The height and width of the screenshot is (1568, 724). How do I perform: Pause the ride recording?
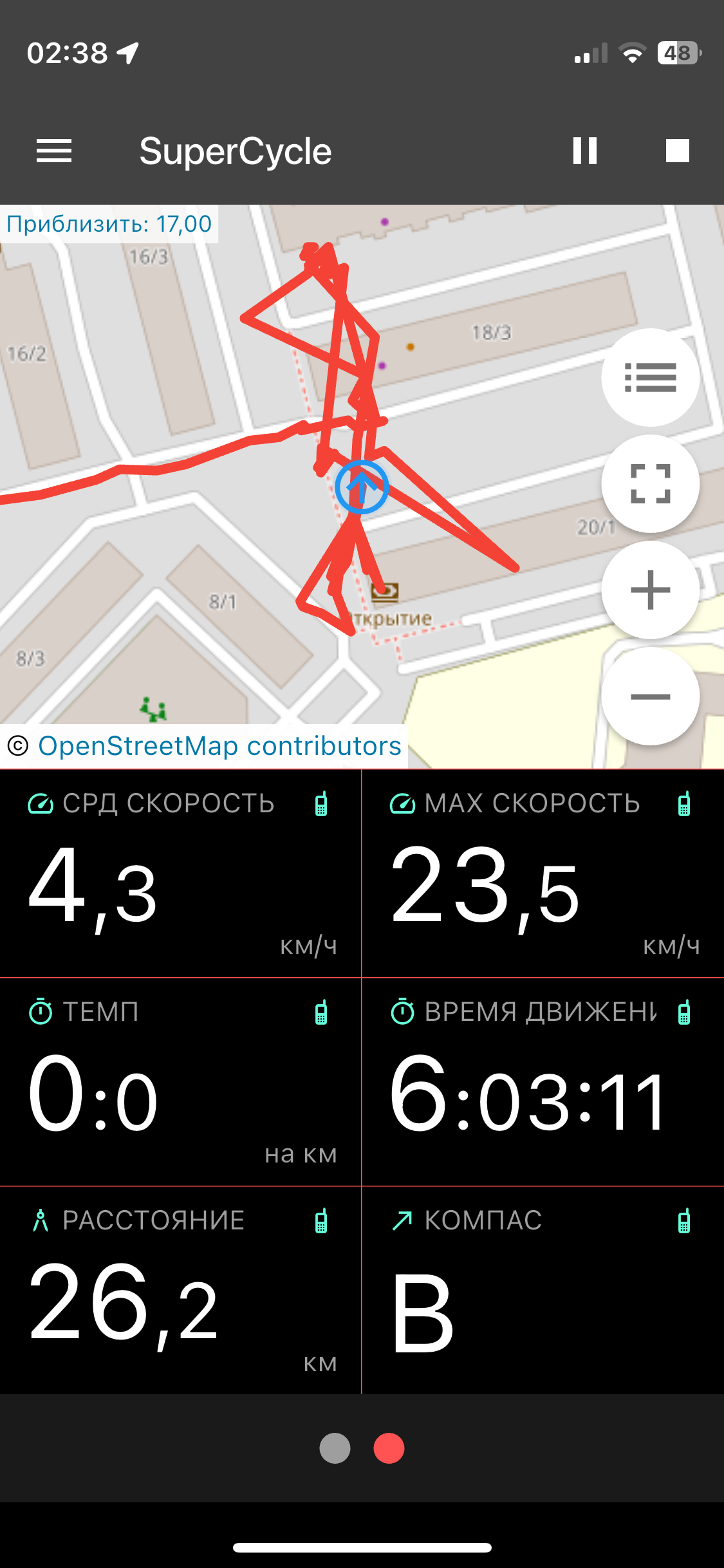[x=584, y=151]
